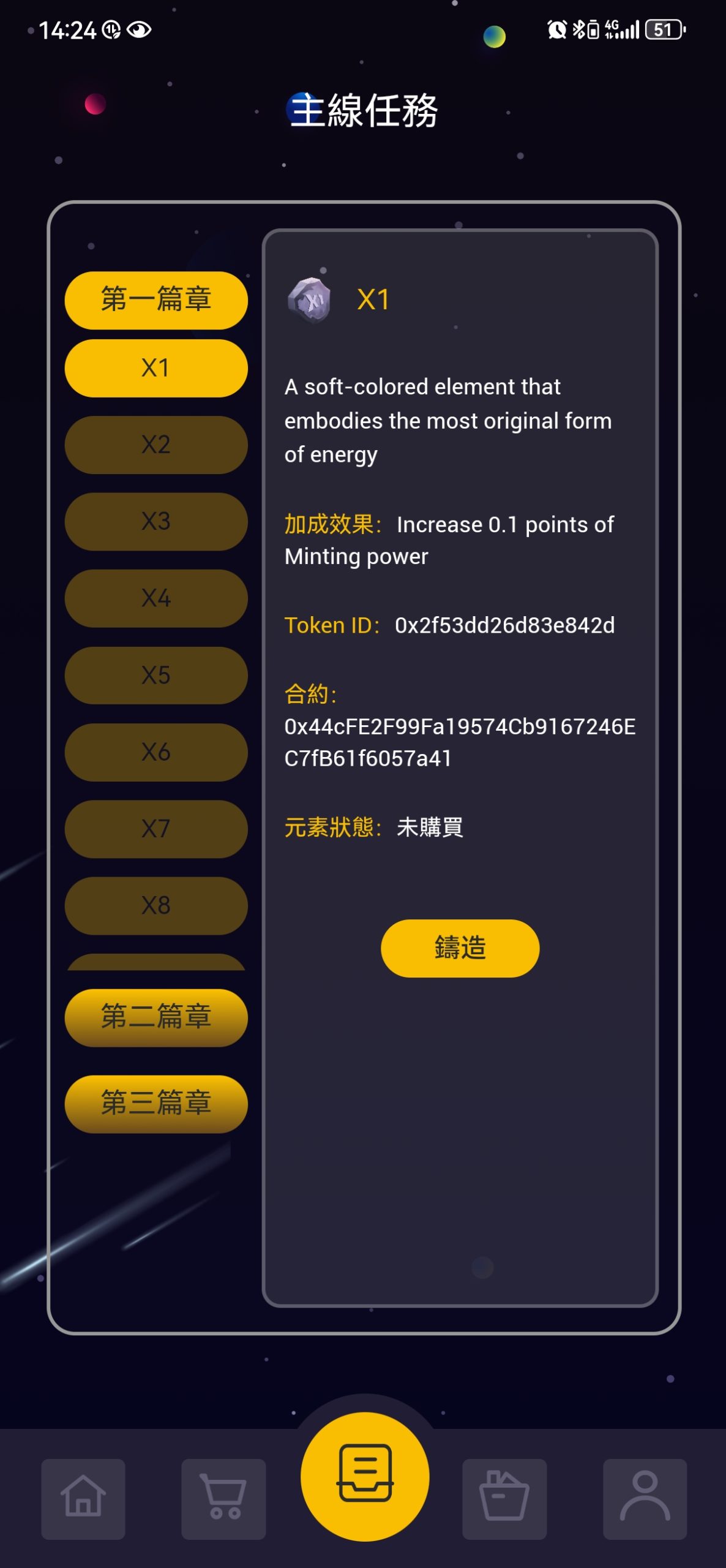Click the selected X1 element button

coord(155,367)
